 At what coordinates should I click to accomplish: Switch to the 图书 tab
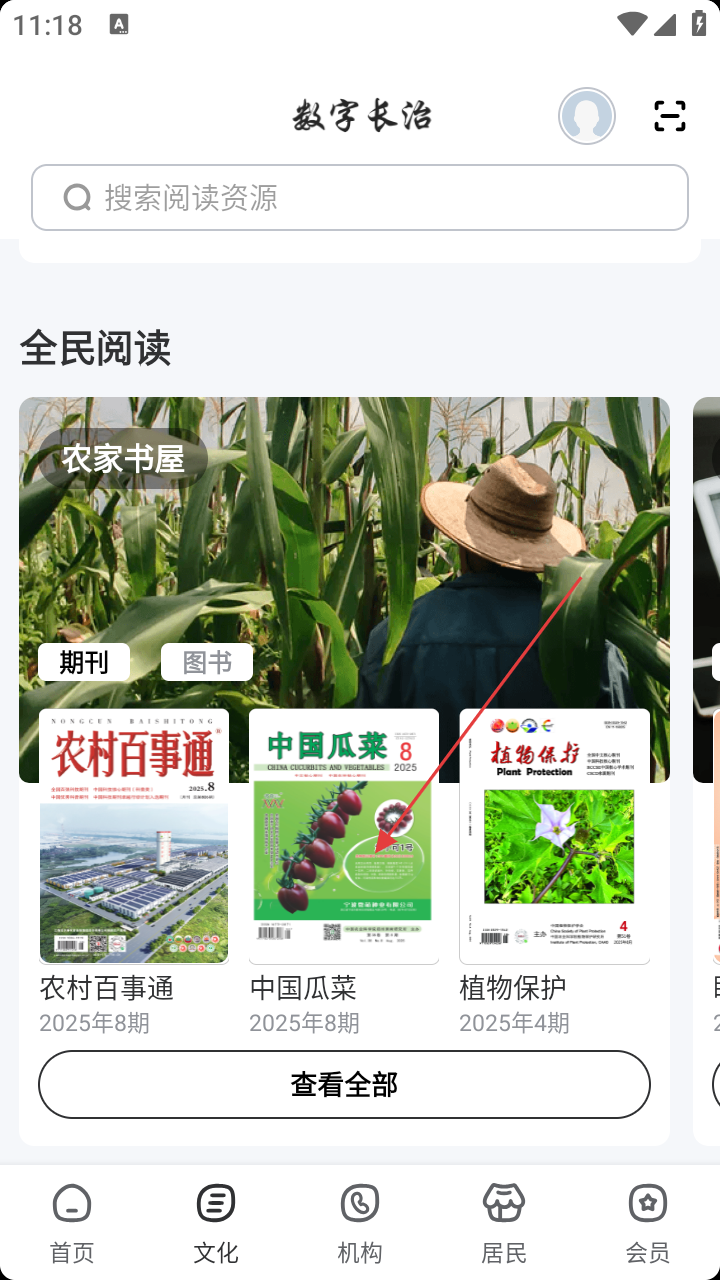click(x=207, y=662)
